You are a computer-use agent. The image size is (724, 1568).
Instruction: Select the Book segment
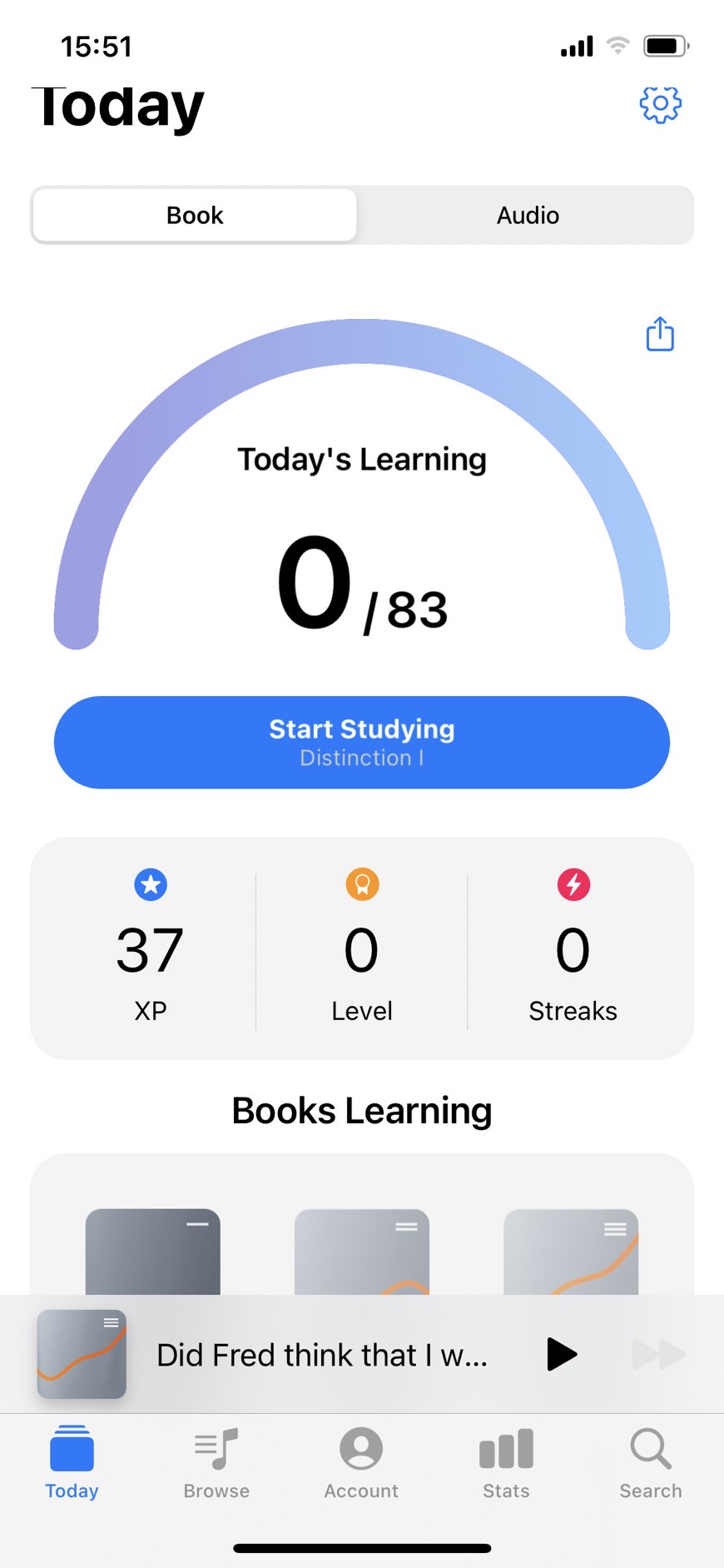[x=195, y=216]
